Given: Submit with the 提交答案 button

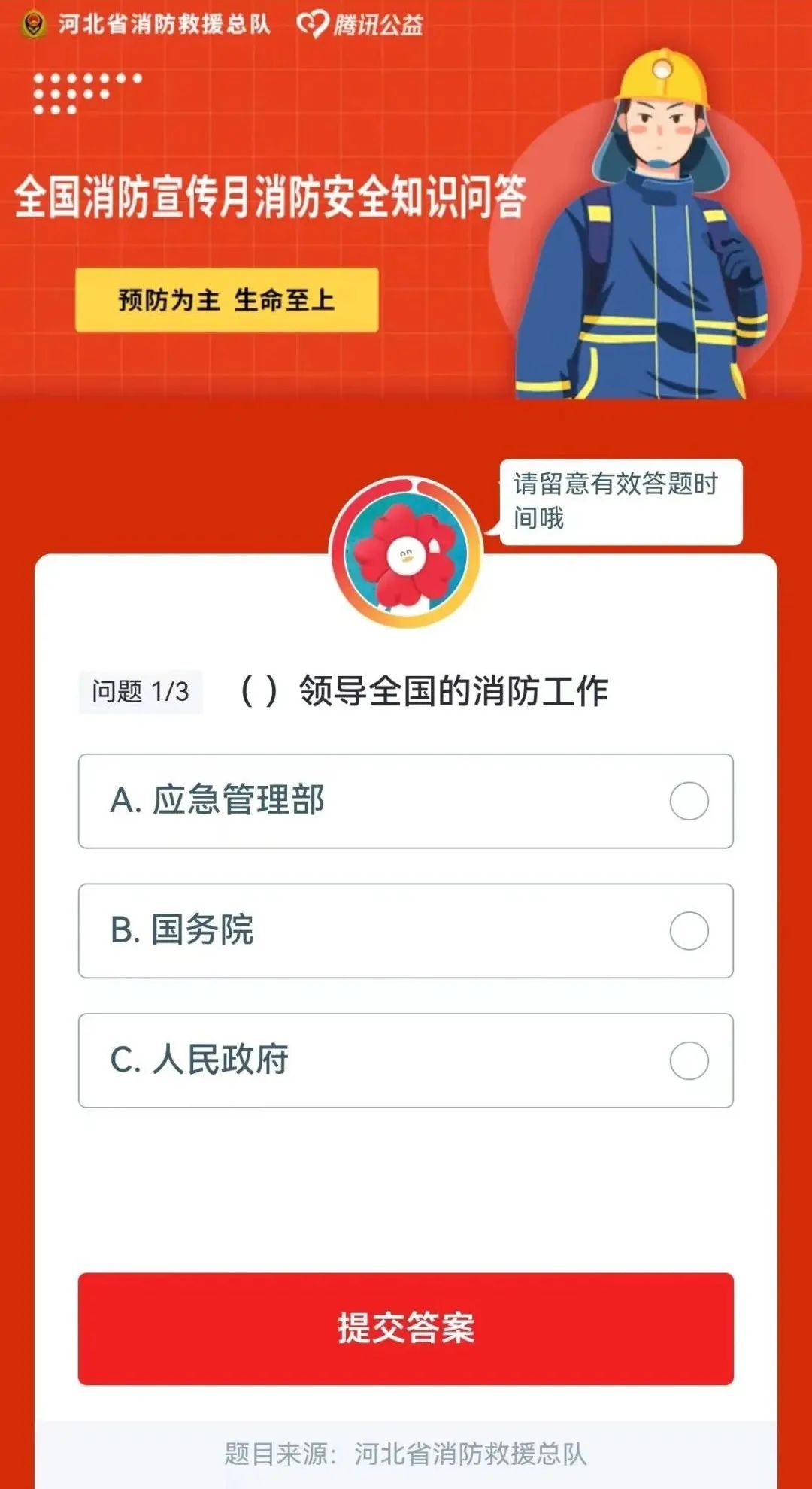Looking at the screenshot, I should click(405, 1329).
